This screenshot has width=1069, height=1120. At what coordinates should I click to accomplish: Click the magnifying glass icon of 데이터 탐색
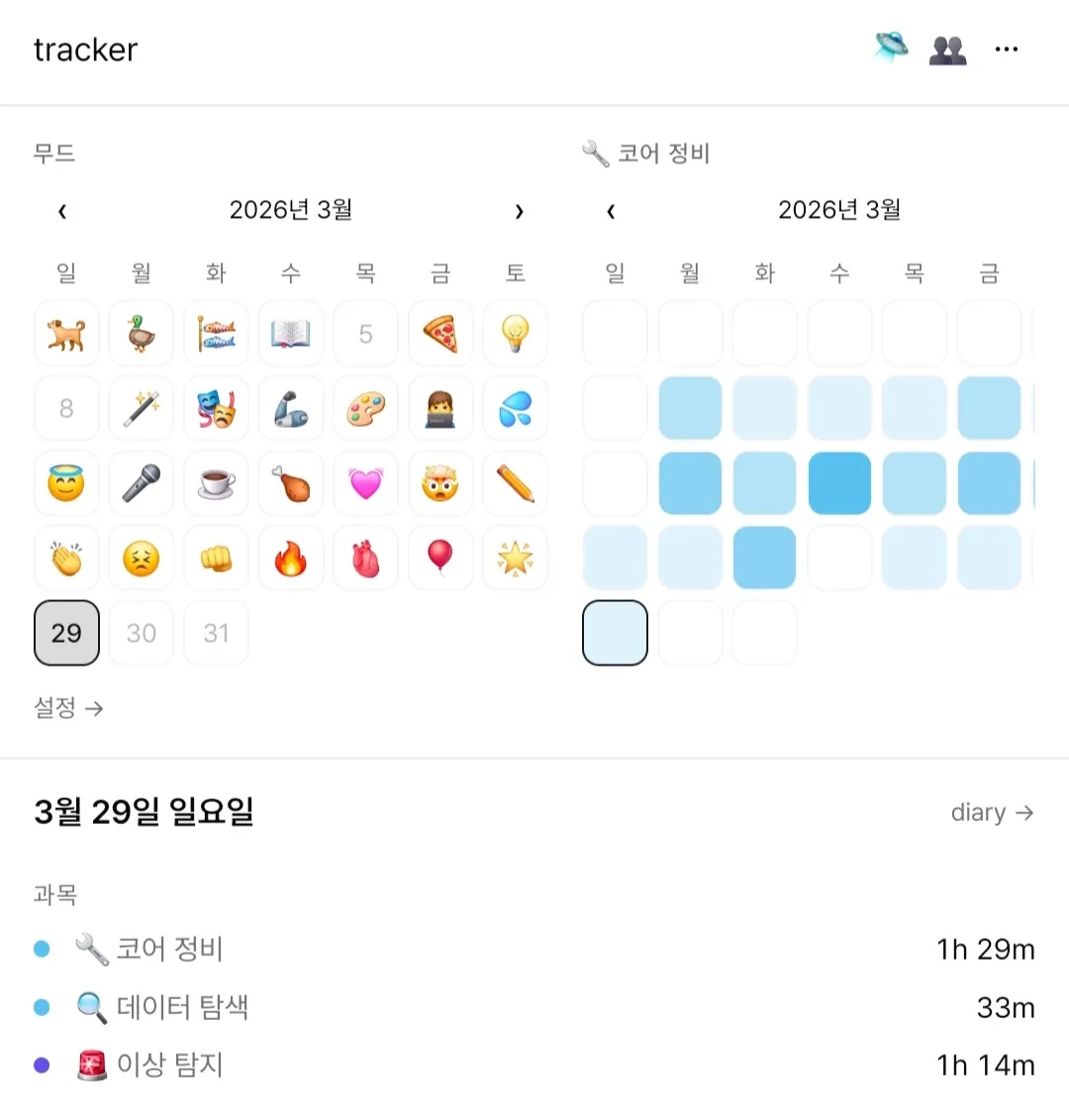pyautogui.click(x=93, y=1006)
